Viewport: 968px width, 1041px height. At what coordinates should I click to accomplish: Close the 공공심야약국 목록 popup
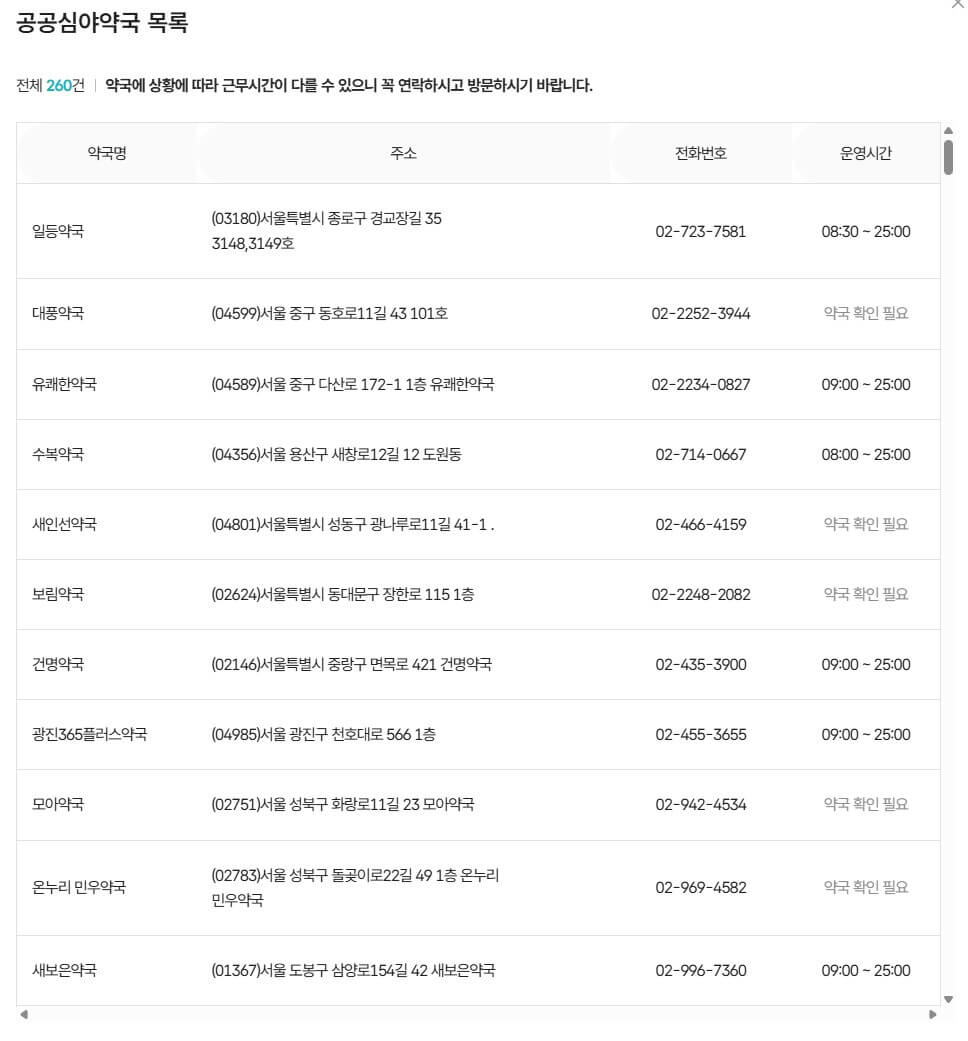point(955,6)
